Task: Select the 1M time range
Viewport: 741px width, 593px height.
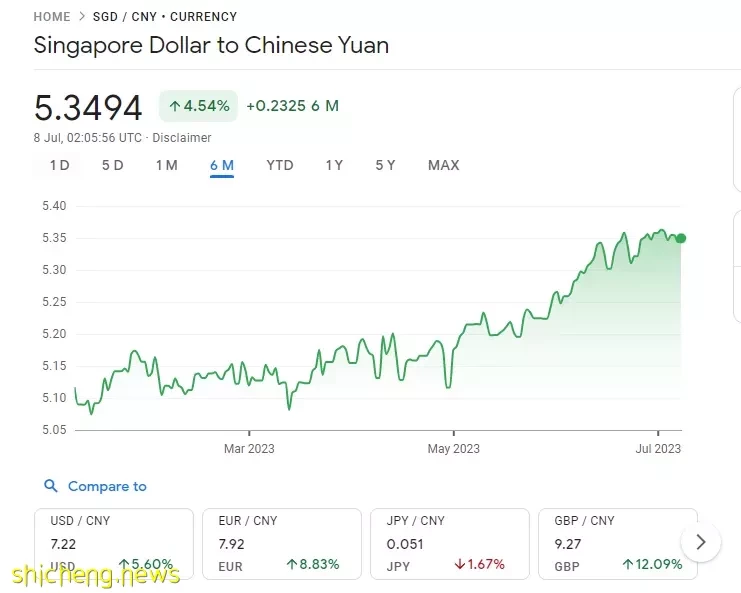Action: tap(166, 165)
